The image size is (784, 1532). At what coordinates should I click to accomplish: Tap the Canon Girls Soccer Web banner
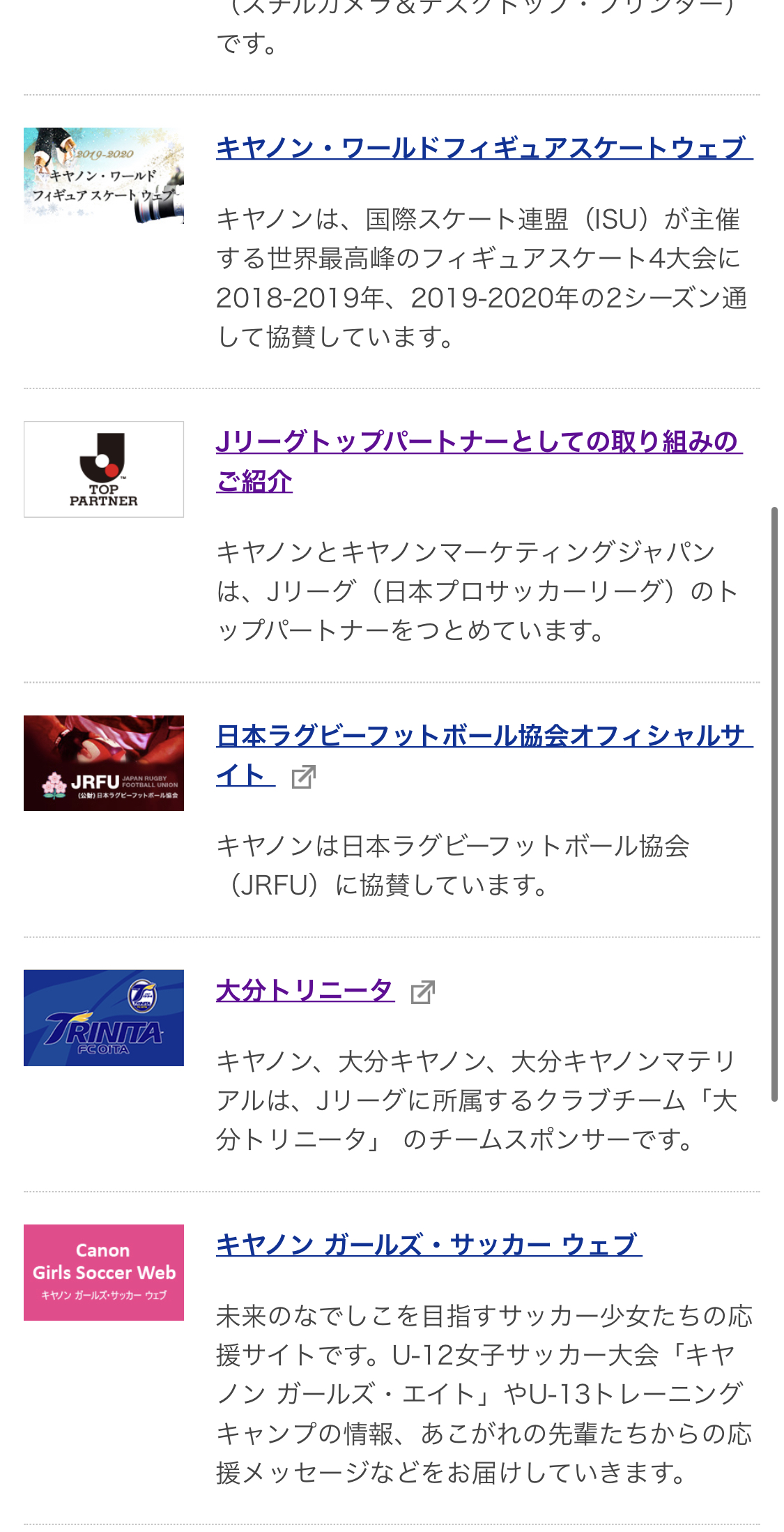[104, 1273]
